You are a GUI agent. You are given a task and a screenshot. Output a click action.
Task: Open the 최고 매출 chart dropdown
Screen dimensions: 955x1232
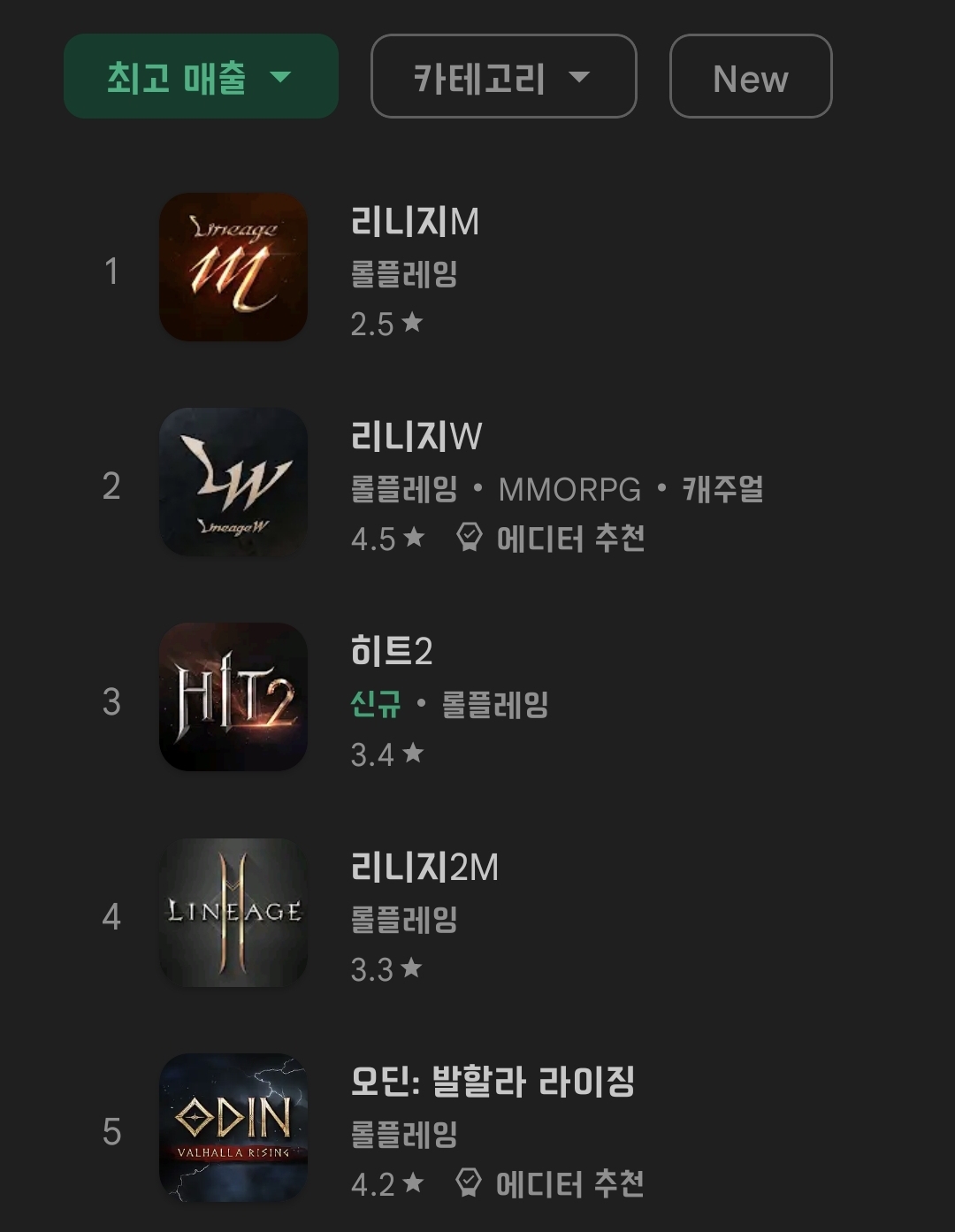coord(201,77)
